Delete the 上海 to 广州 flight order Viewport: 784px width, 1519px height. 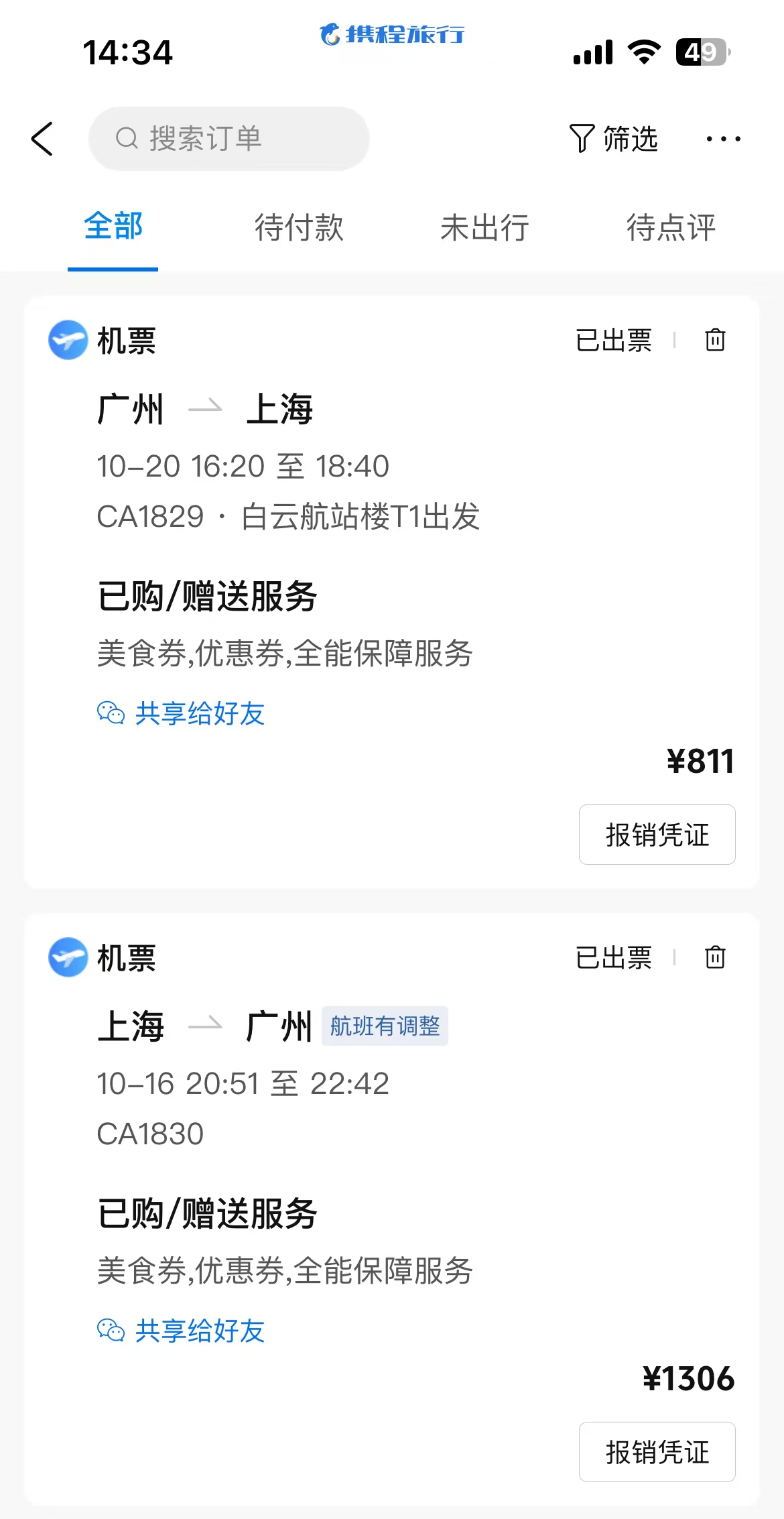click(x=715, y=957)
